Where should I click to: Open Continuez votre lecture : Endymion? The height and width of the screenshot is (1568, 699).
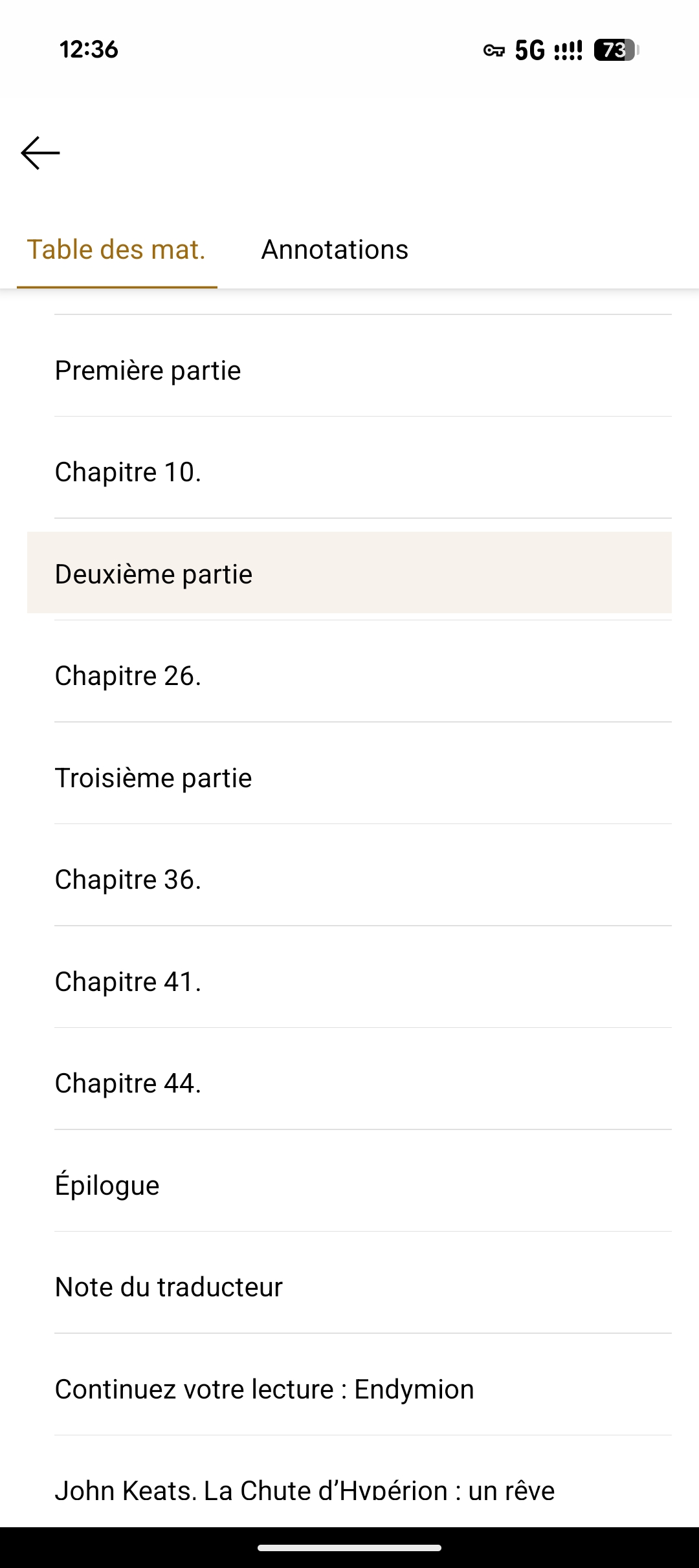pos(265,1389)
